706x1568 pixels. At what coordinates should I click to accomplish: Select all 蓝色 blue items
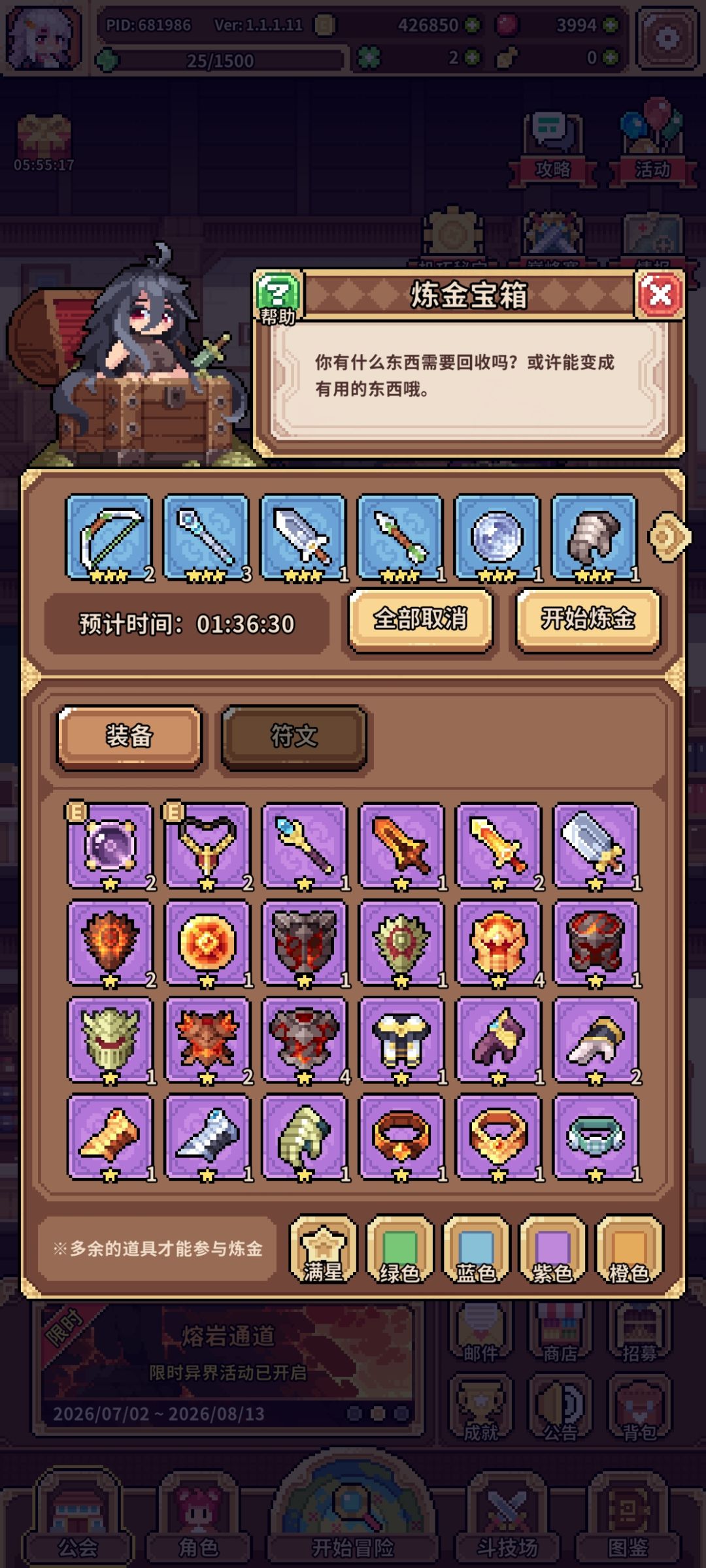476,1249
